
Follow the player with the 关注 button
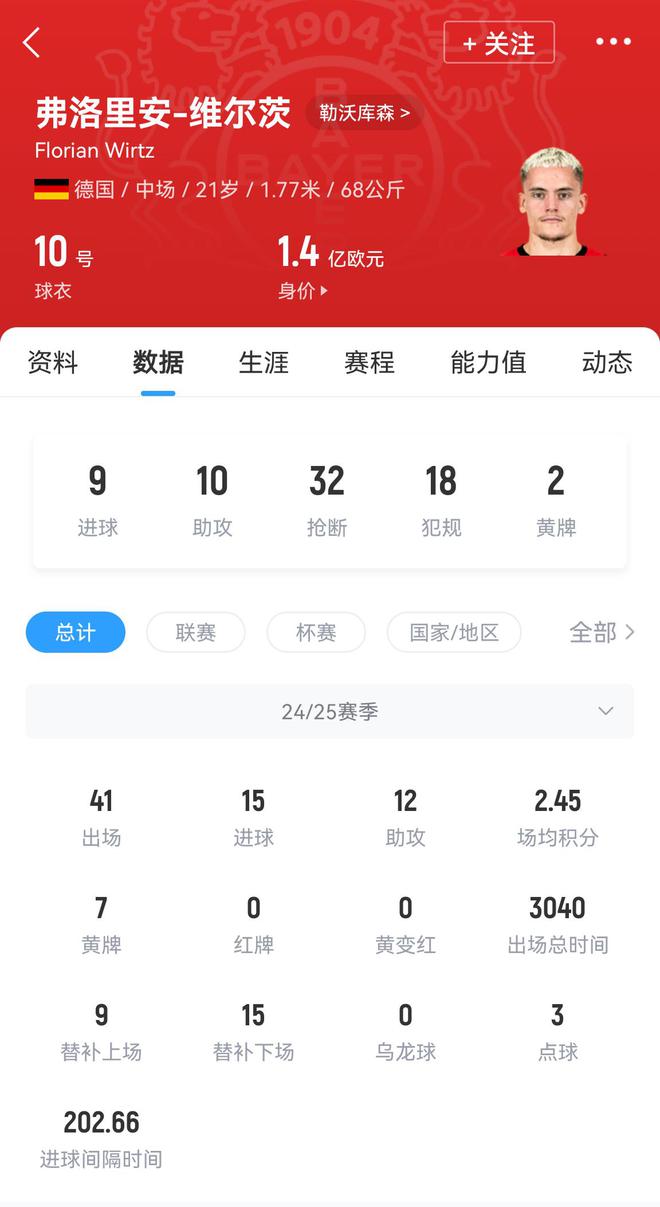point(499,43)
